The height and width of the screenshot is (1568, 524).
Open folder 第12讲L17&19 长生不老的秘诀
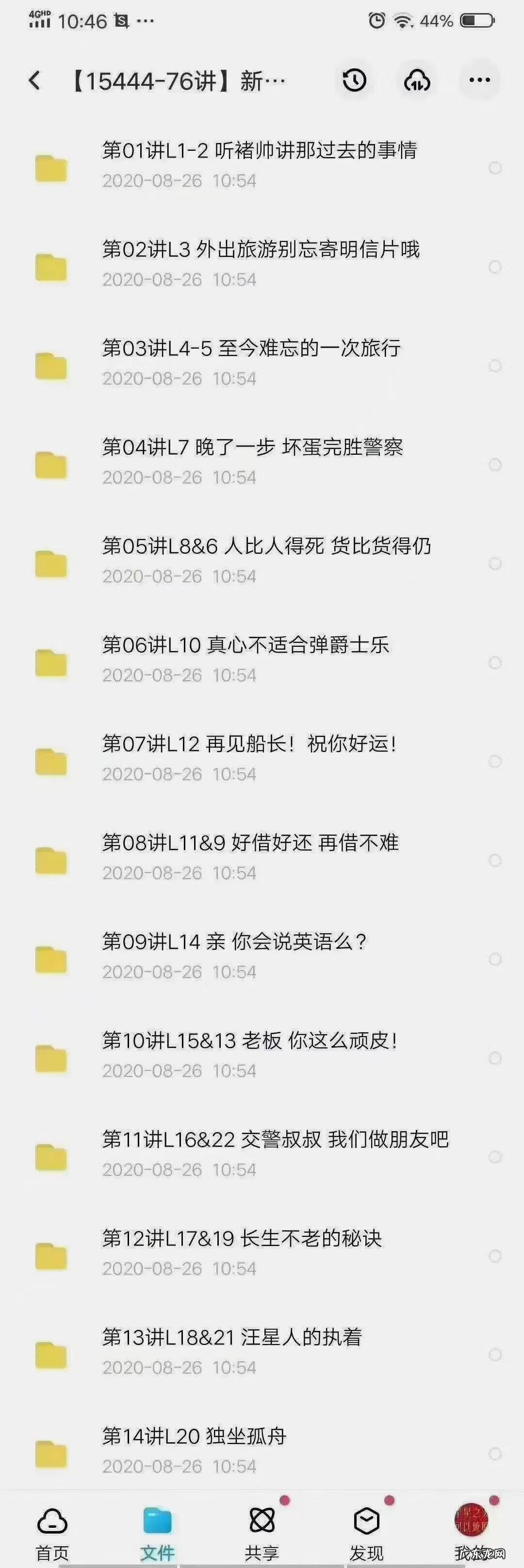pyautogui.click(x=242, y=1253)
